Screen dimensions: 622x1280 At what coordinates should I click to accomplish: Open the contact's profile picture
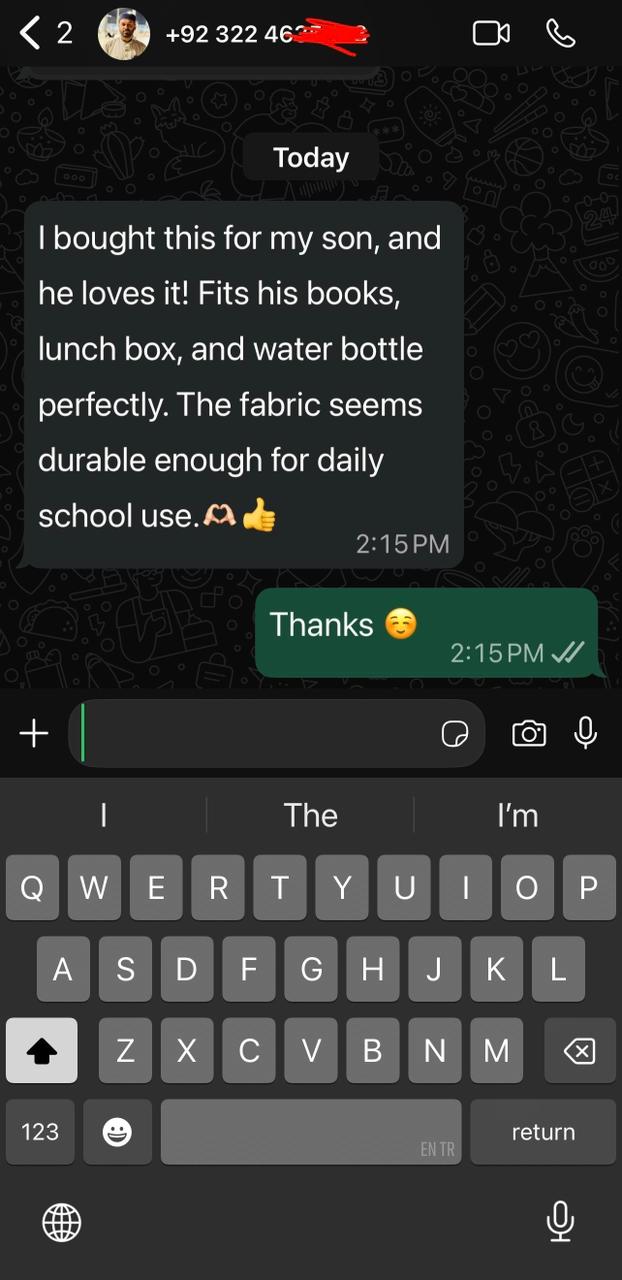124,34
